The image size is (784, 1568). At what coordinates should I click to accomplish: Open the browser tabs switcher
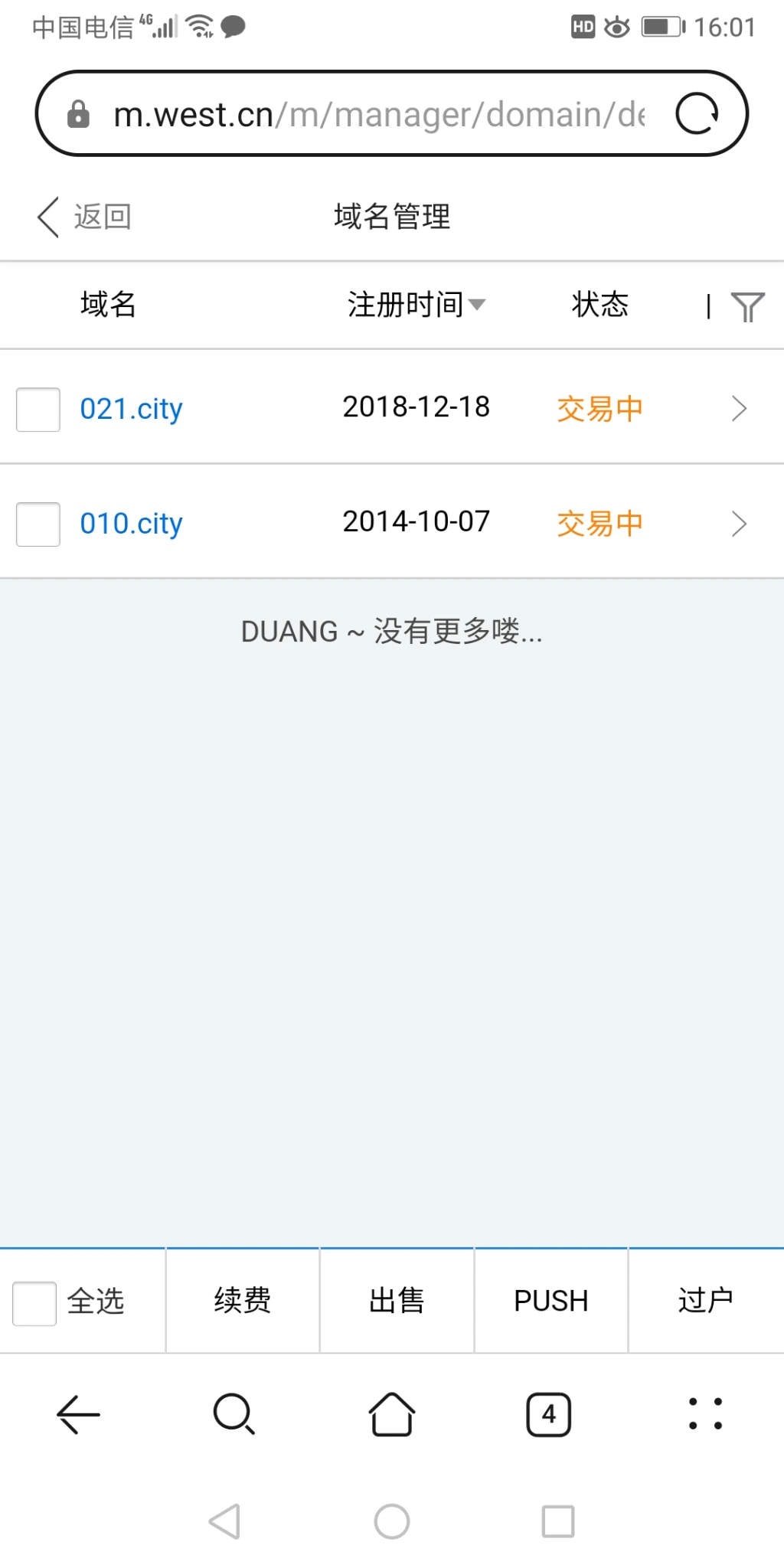tap(548, 1414)
